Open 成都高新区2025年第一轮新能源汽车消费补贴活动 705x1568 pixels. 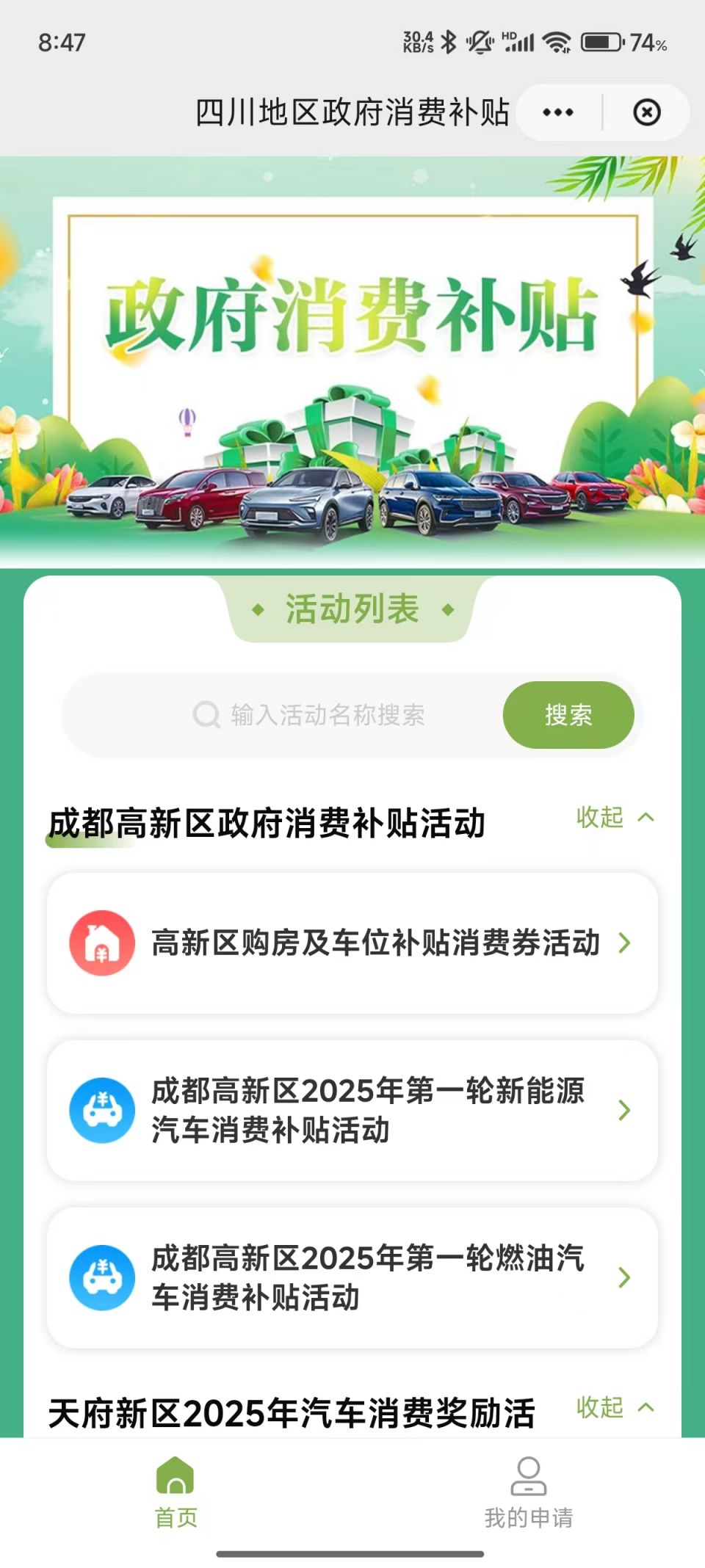(x=352, y=1110)
